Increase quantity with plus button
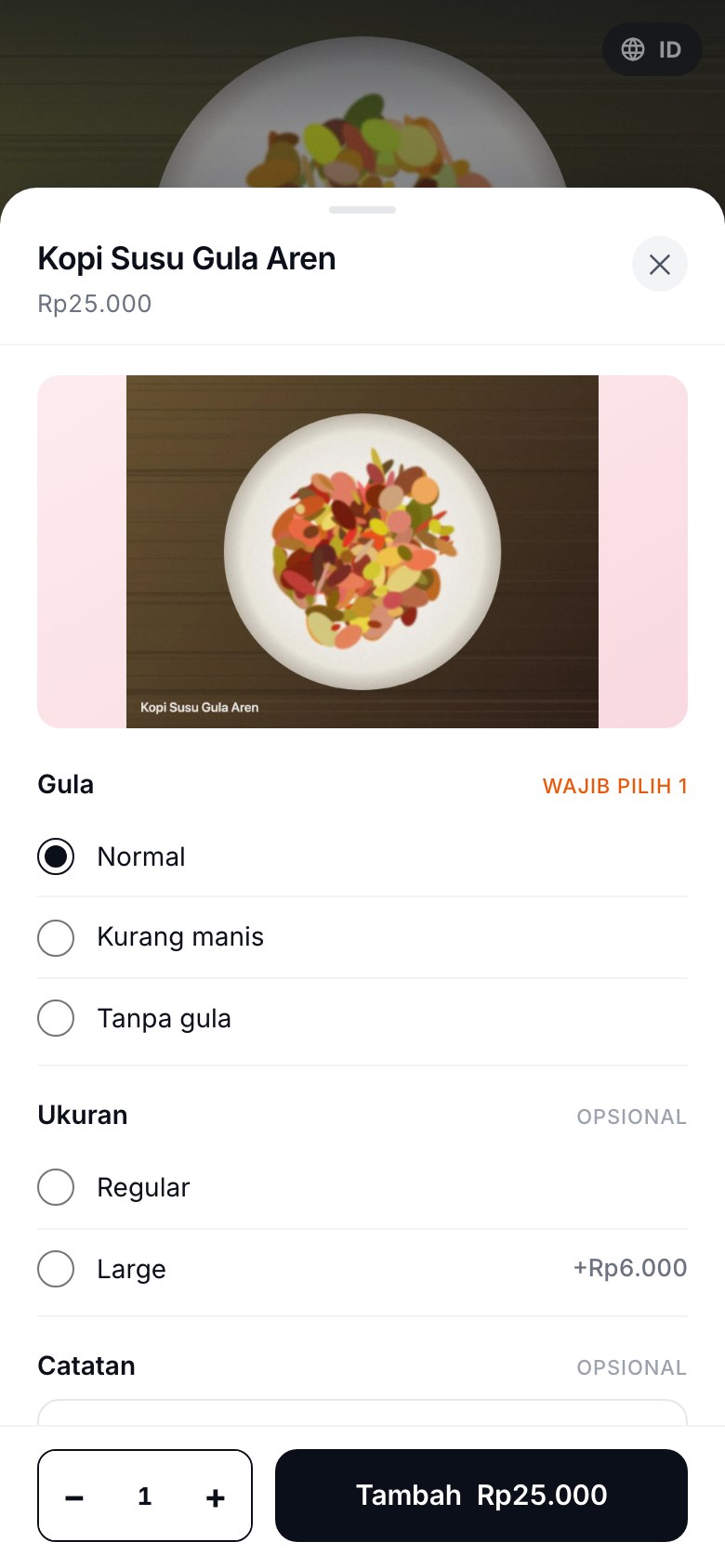 click(x=215, y=1496)
